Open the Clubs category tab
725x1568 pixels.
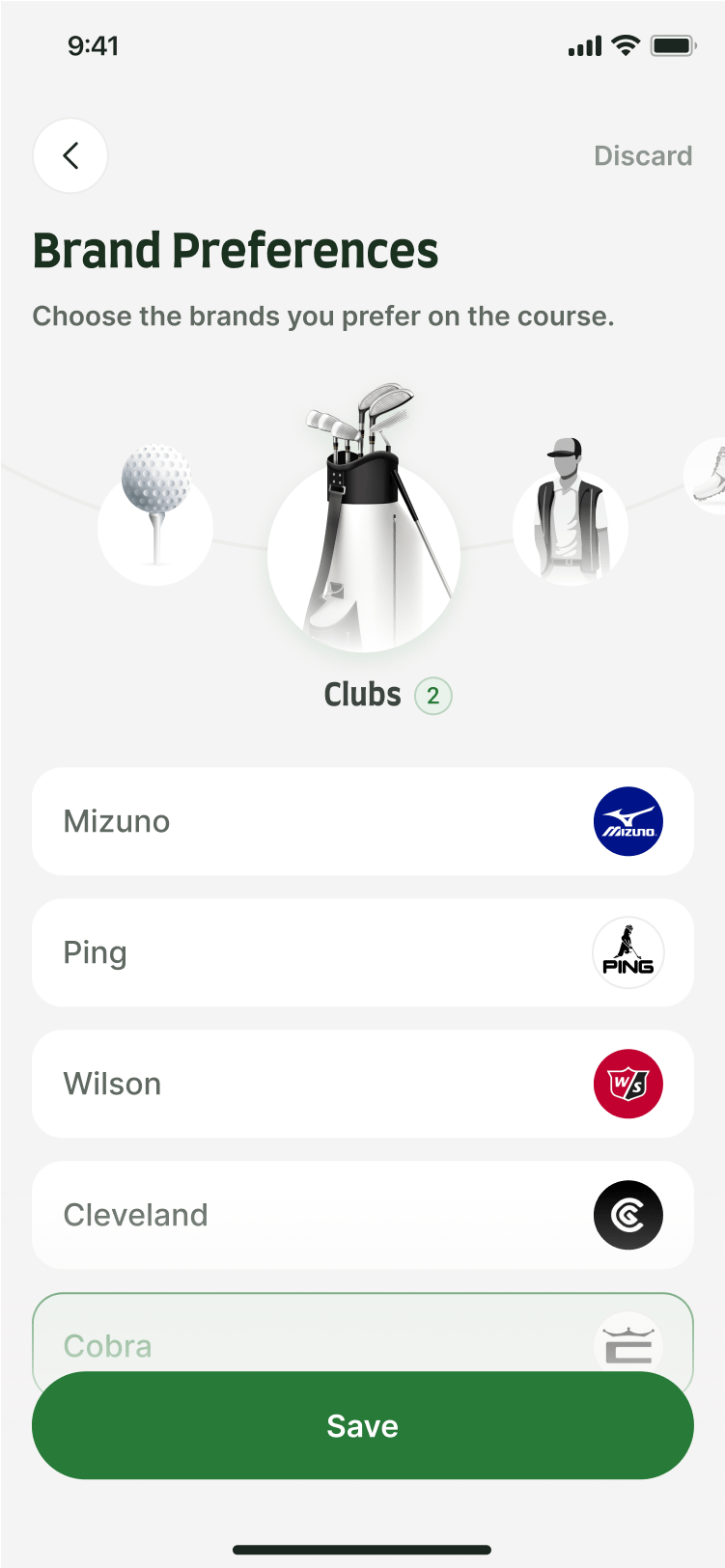362,695
